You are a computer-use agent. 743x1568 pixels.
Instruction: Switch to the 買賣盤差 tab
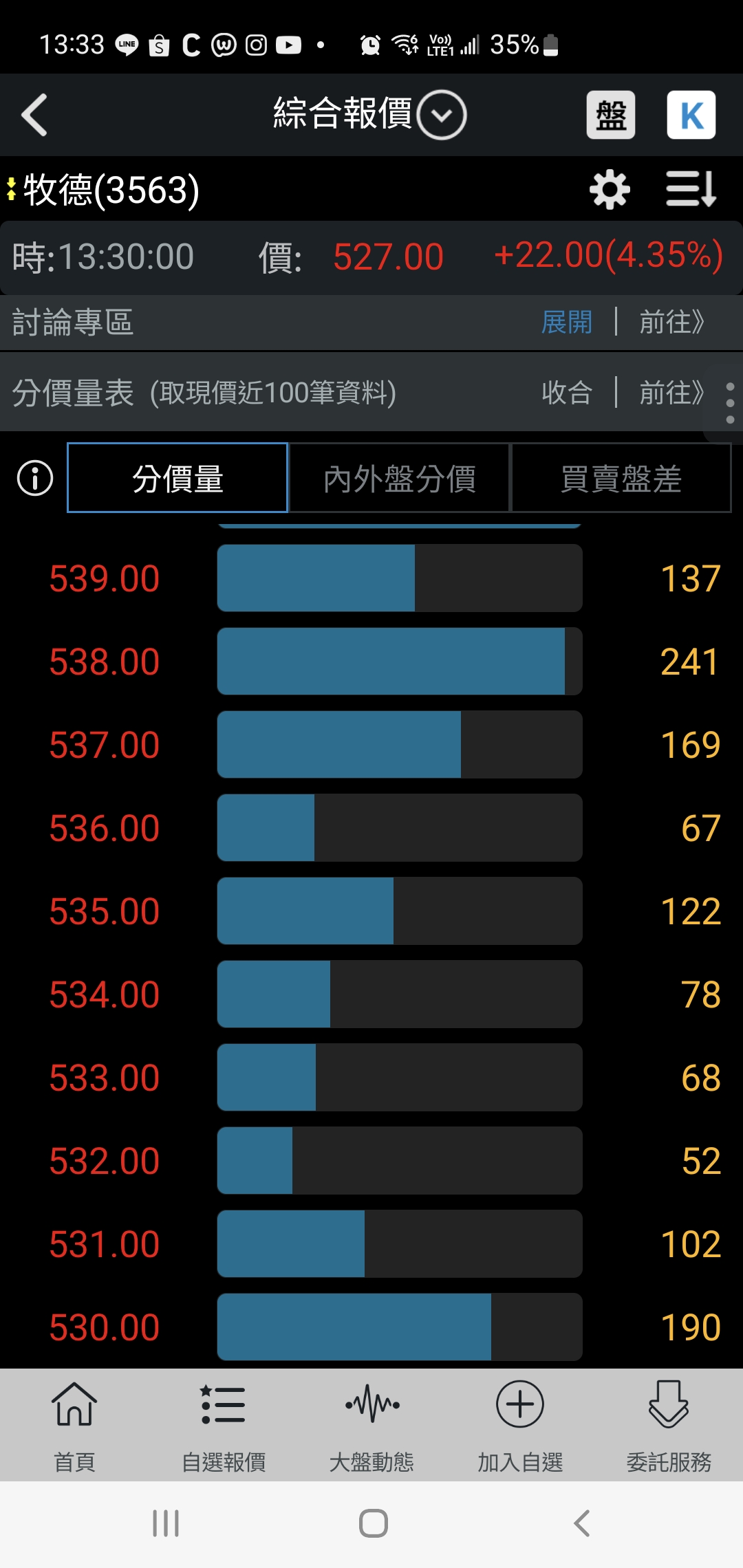621,478
